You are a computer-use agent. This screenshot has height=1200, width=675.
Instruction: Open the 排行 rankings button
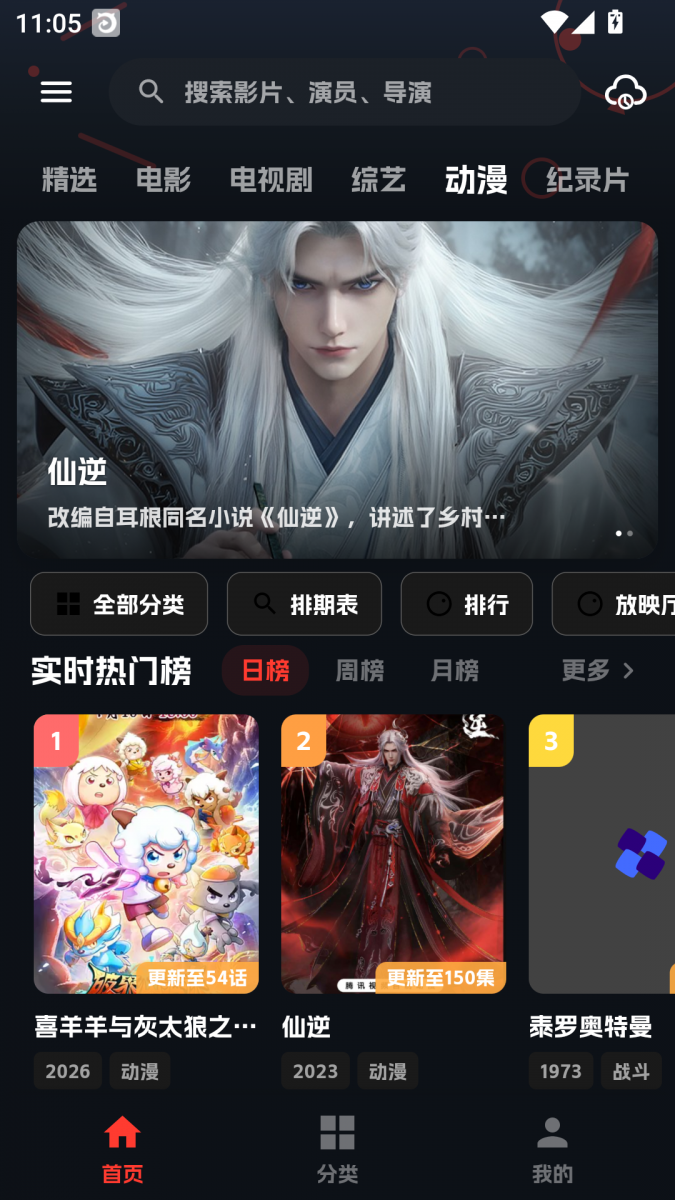click(467, 604)
